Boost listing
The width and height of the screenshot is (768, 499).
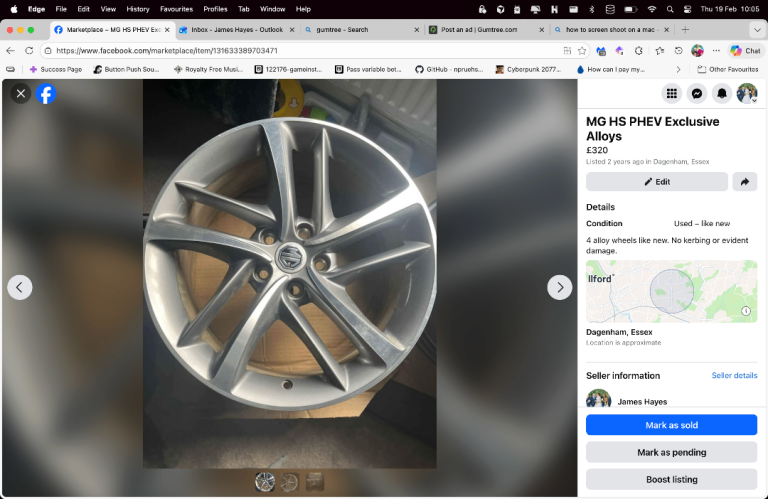point(671,479)
